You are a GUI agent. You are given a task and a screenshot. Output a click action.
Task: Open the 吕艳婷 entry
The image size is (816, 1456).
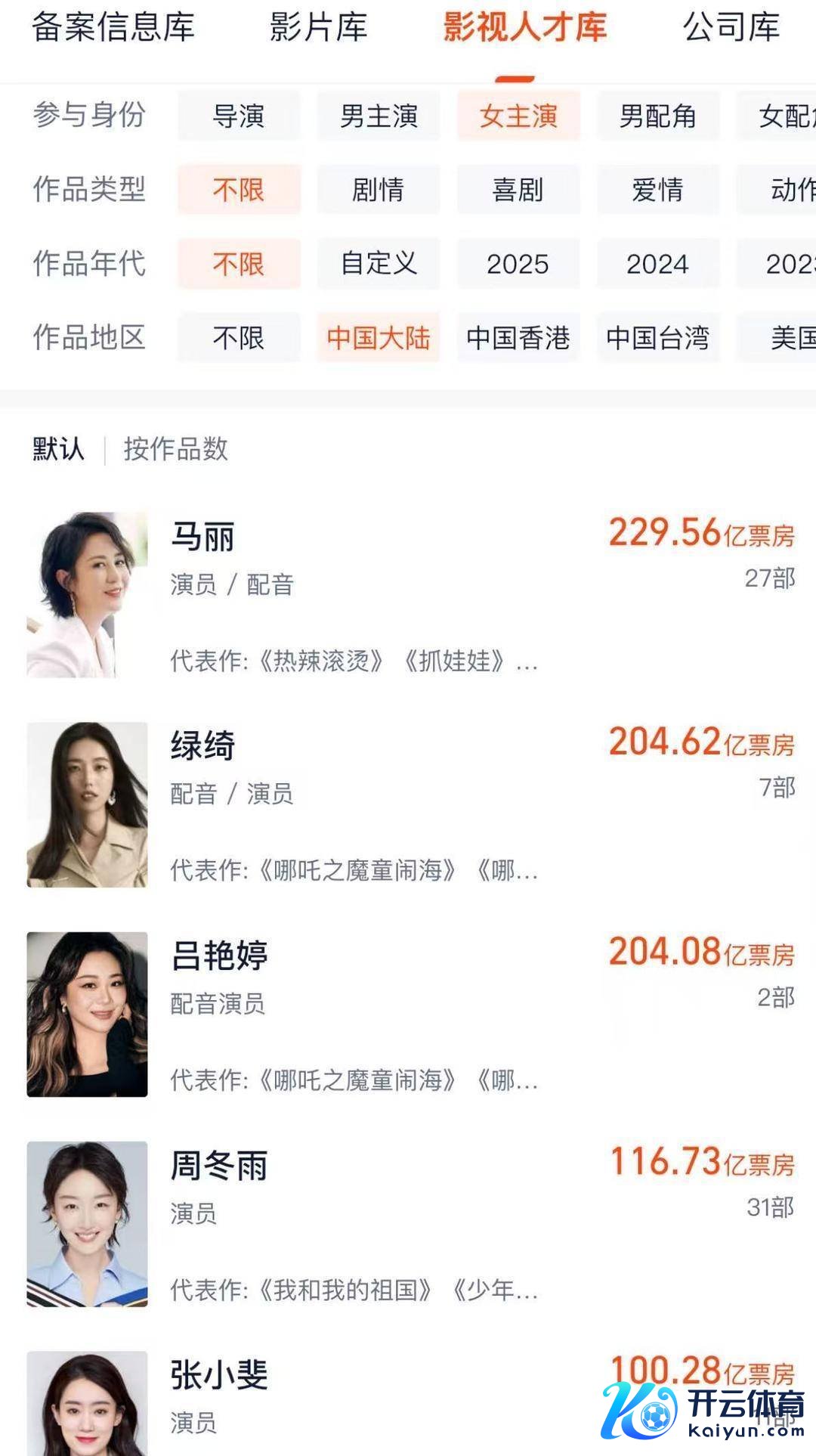(219, 956)
